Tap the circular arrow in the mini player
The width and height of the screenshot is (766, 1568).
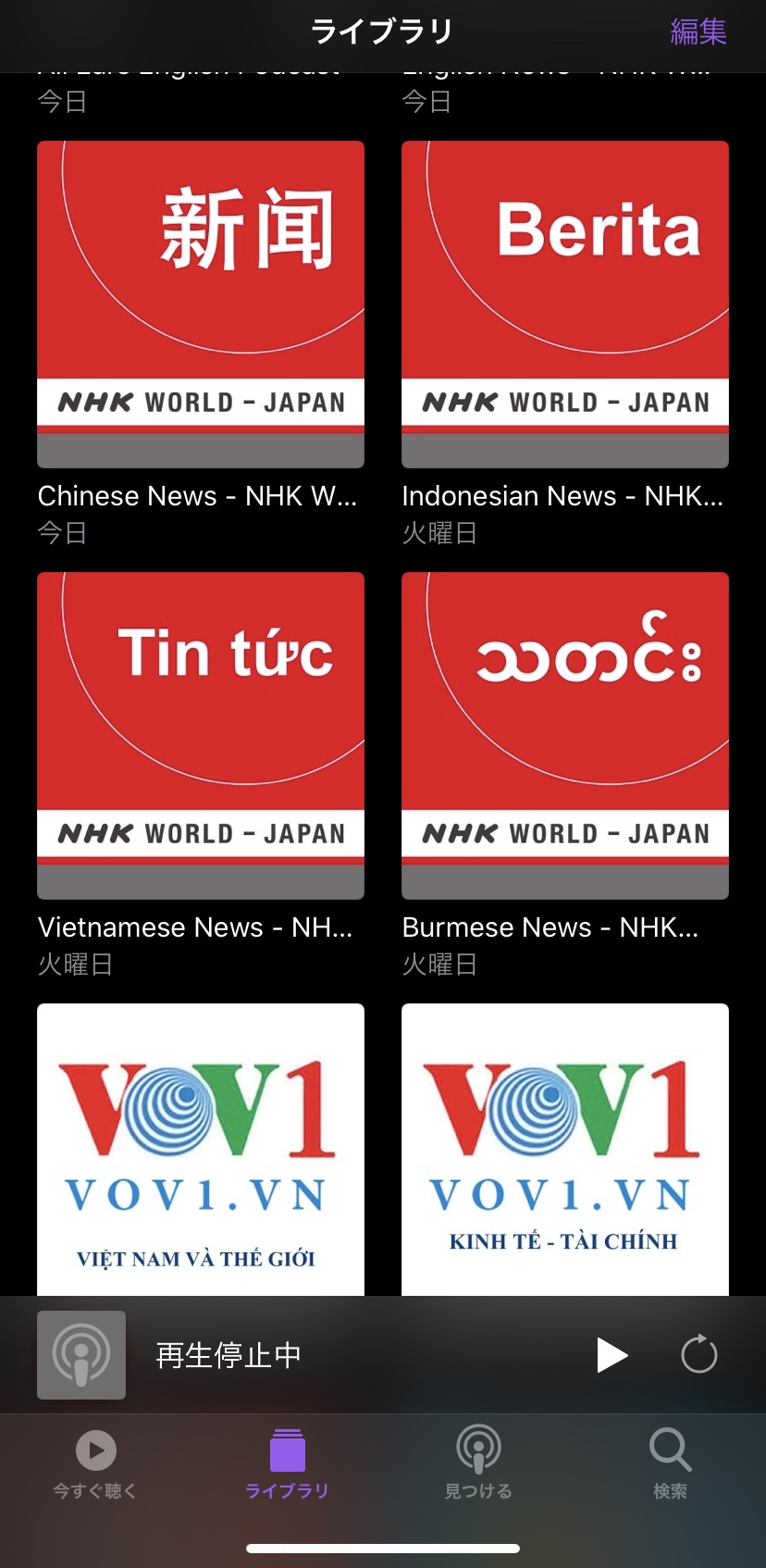(x=698, y=1355)
